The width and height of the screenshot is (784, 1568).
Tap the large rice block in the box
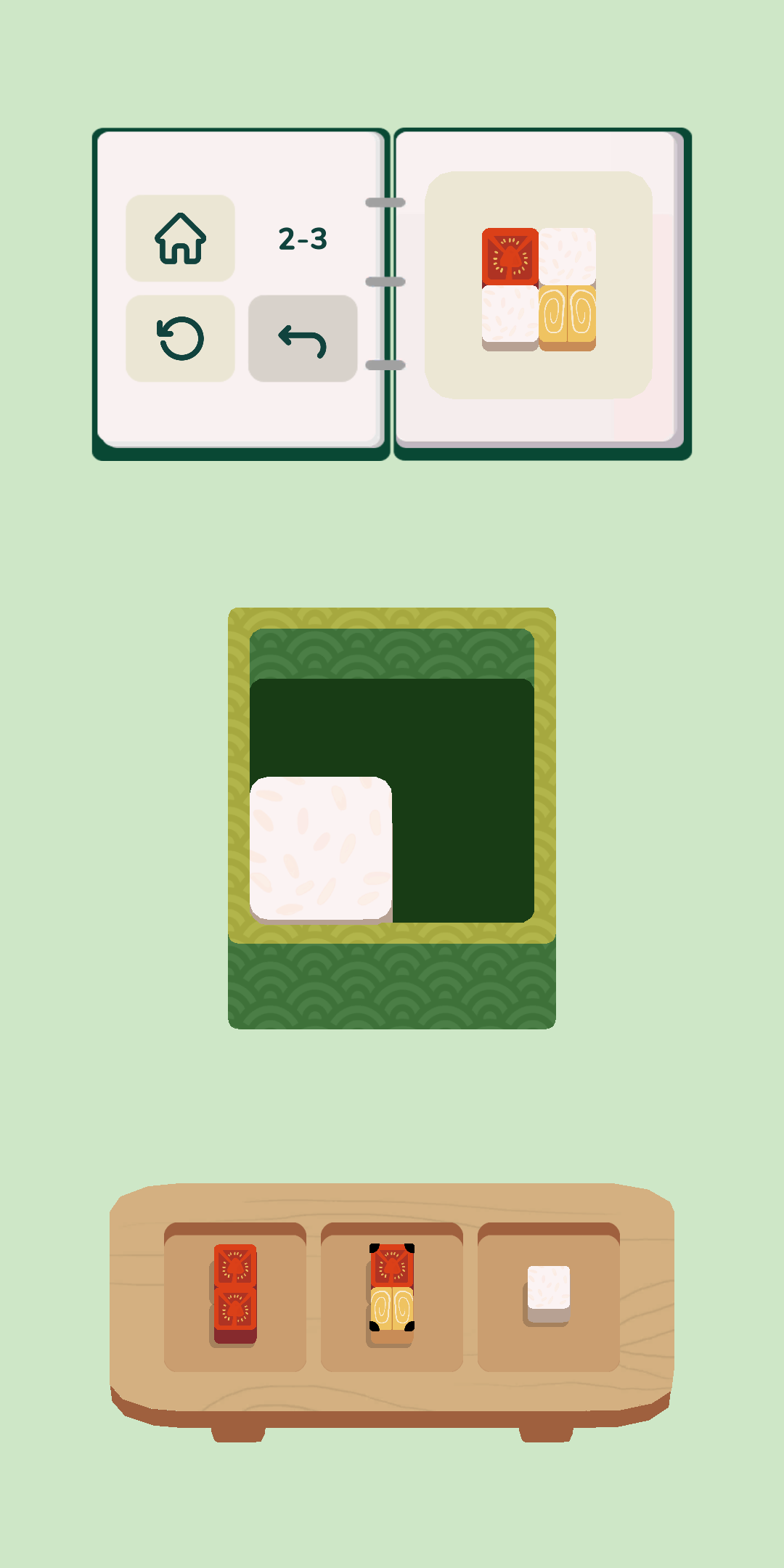tap(321, 849)
